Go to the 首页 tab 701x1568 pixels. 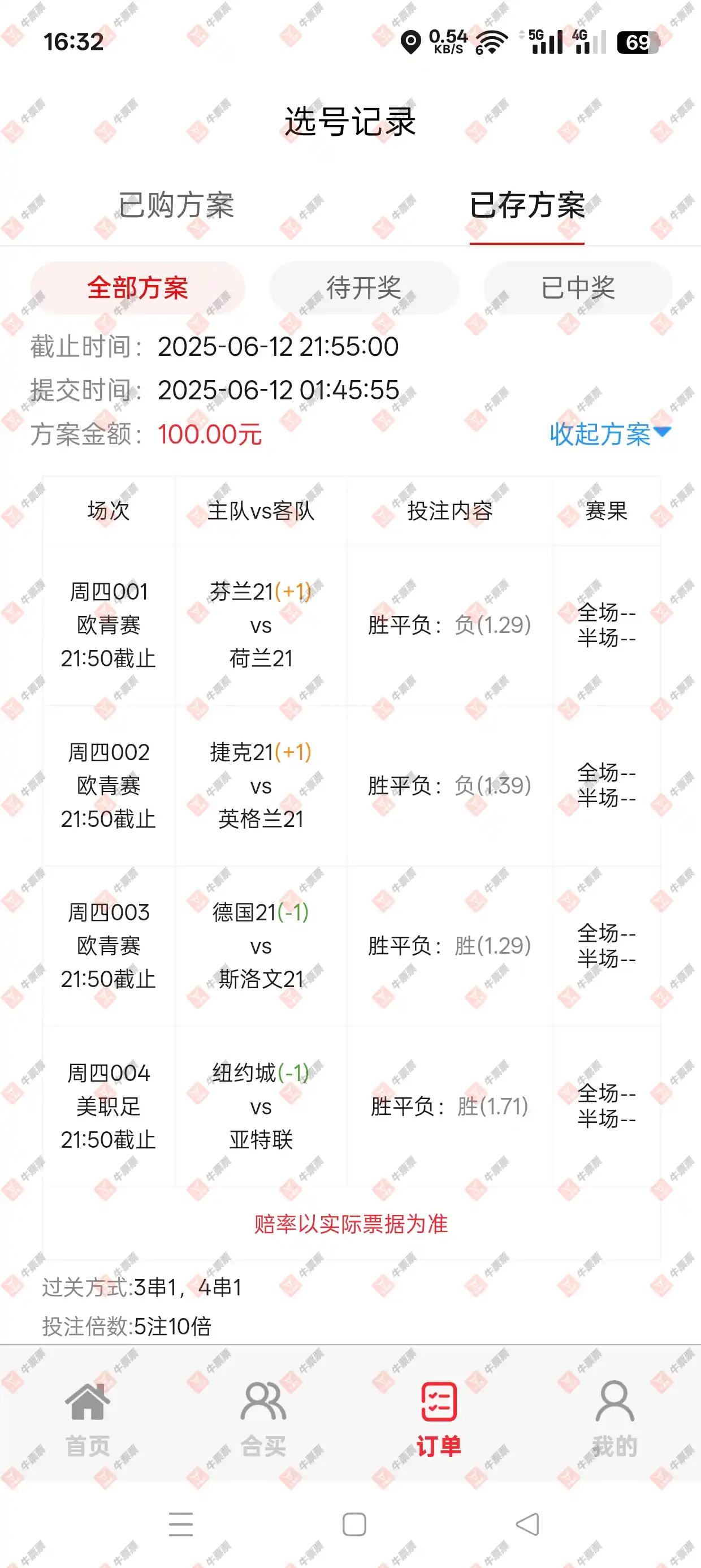pyautogui.click(x=88, y=1419)
